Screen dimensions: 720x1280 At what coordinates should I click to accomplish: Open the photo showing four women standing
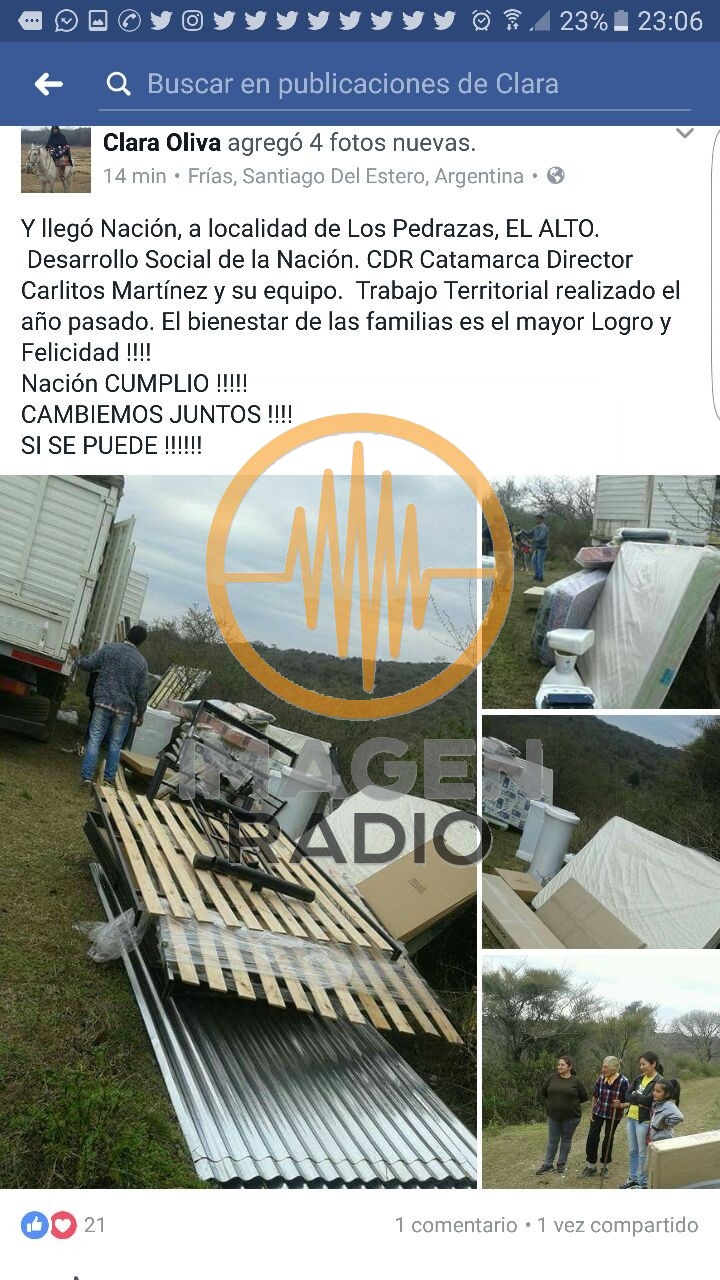(x=600, y=1072)
